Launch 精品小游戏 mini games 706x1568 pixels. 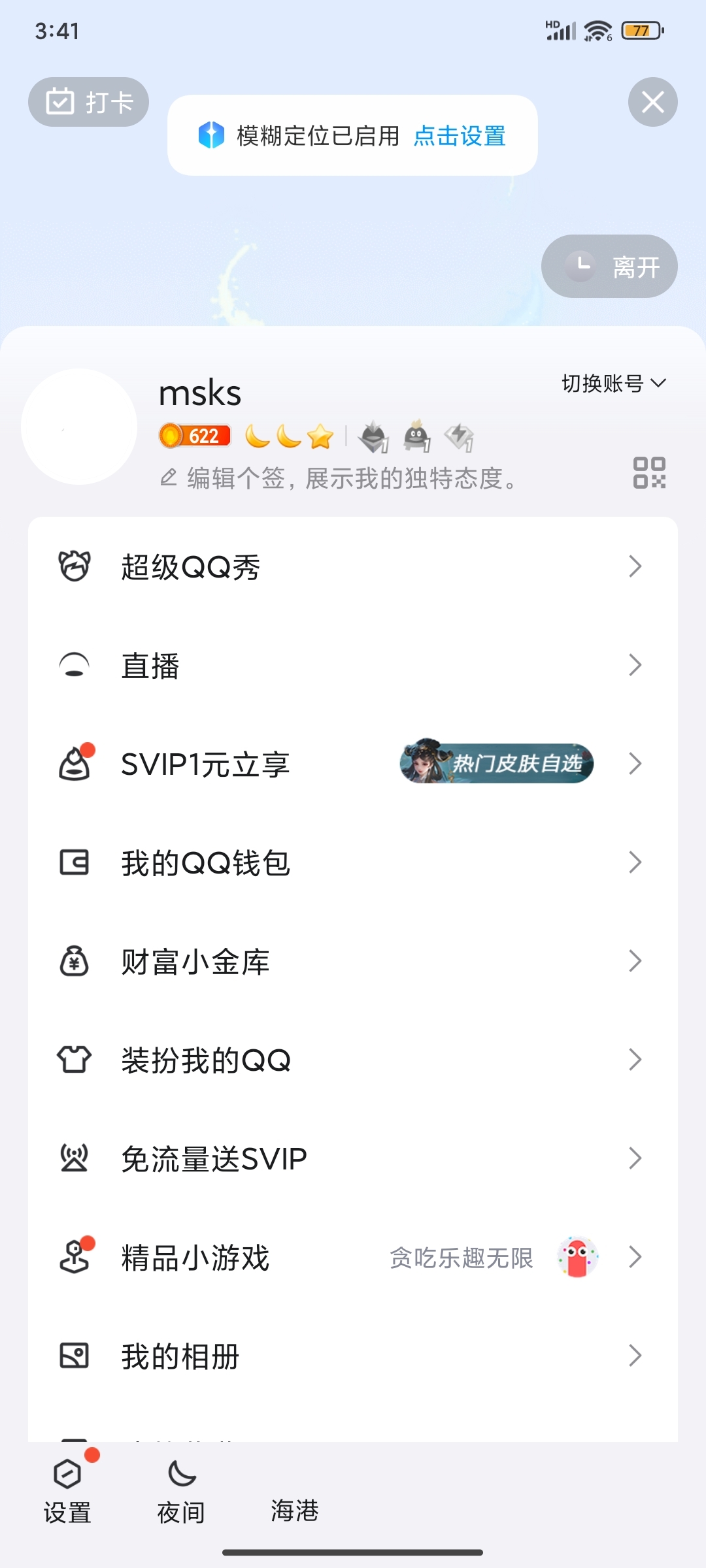click(352, 1257)
